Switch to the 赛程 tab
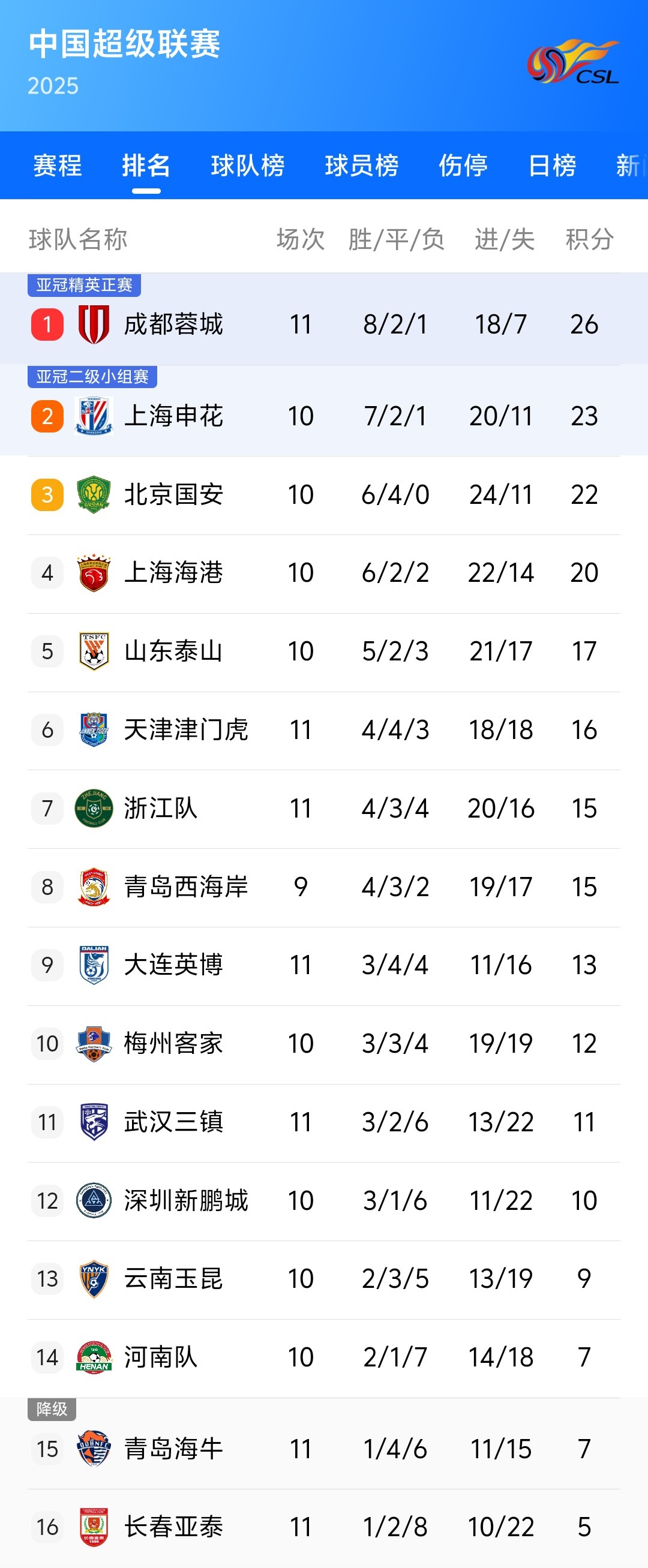The height and width of the screenshot is (1568, 648). point(57,166)
